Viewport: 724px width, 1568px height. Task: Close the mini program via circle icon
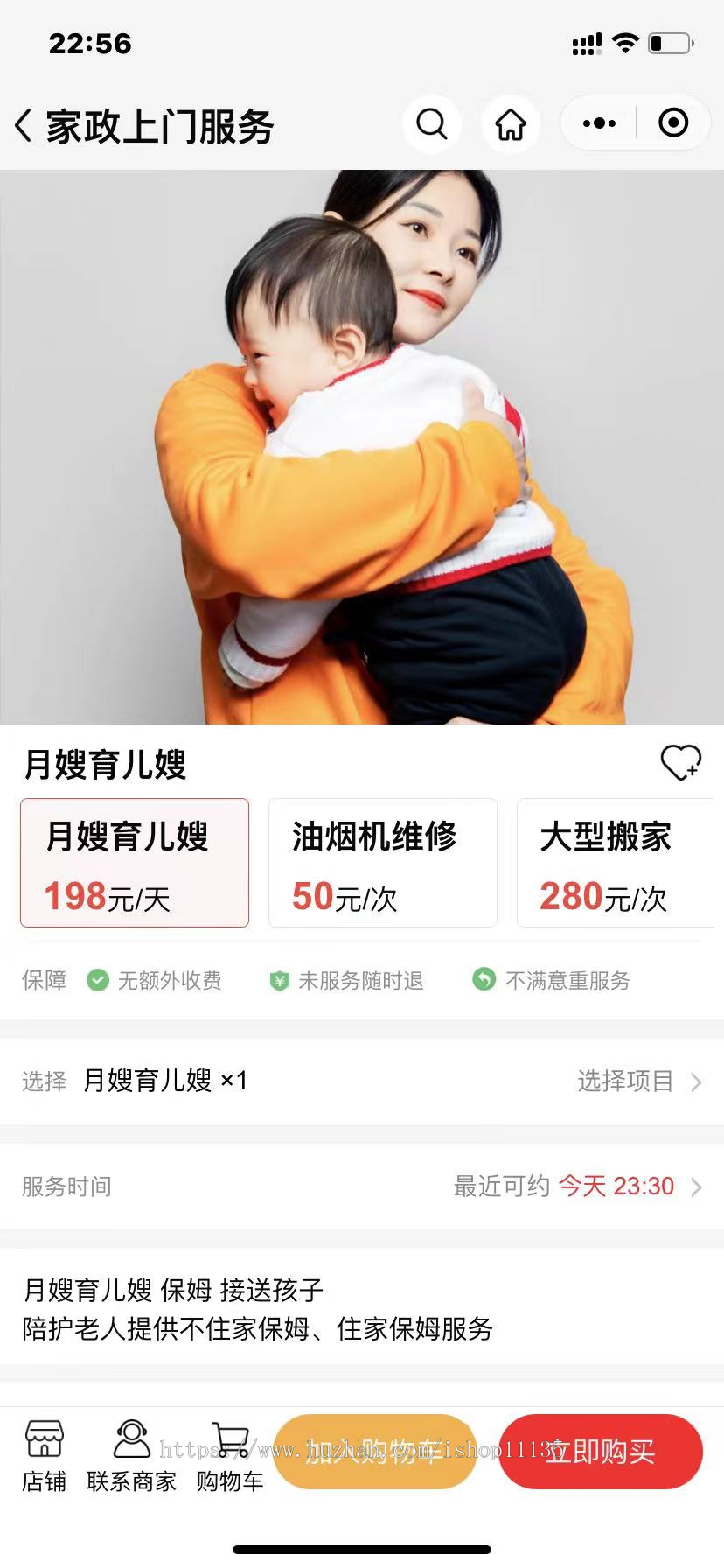click(x=672, y=123)
